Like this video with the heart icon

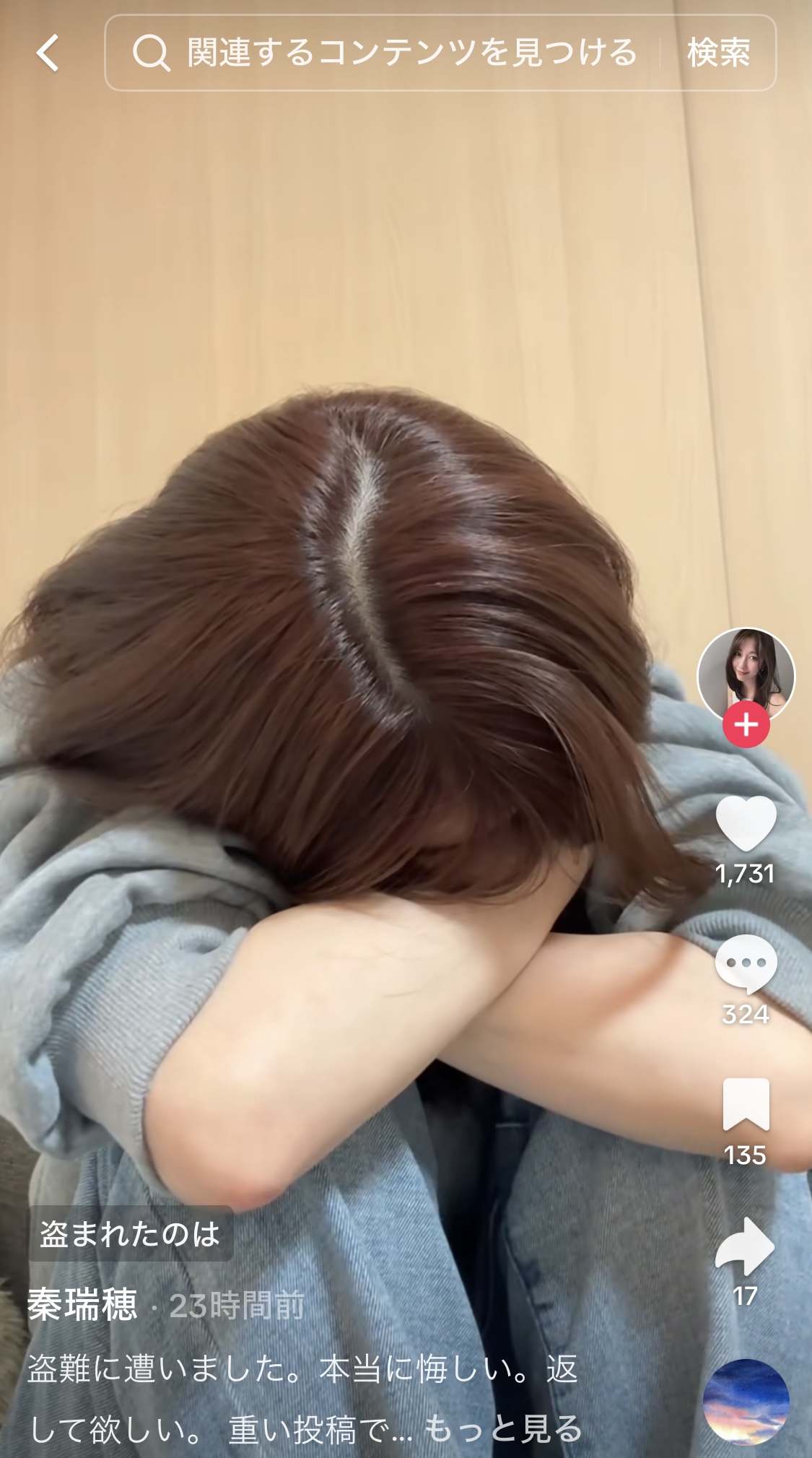(746, 823)
